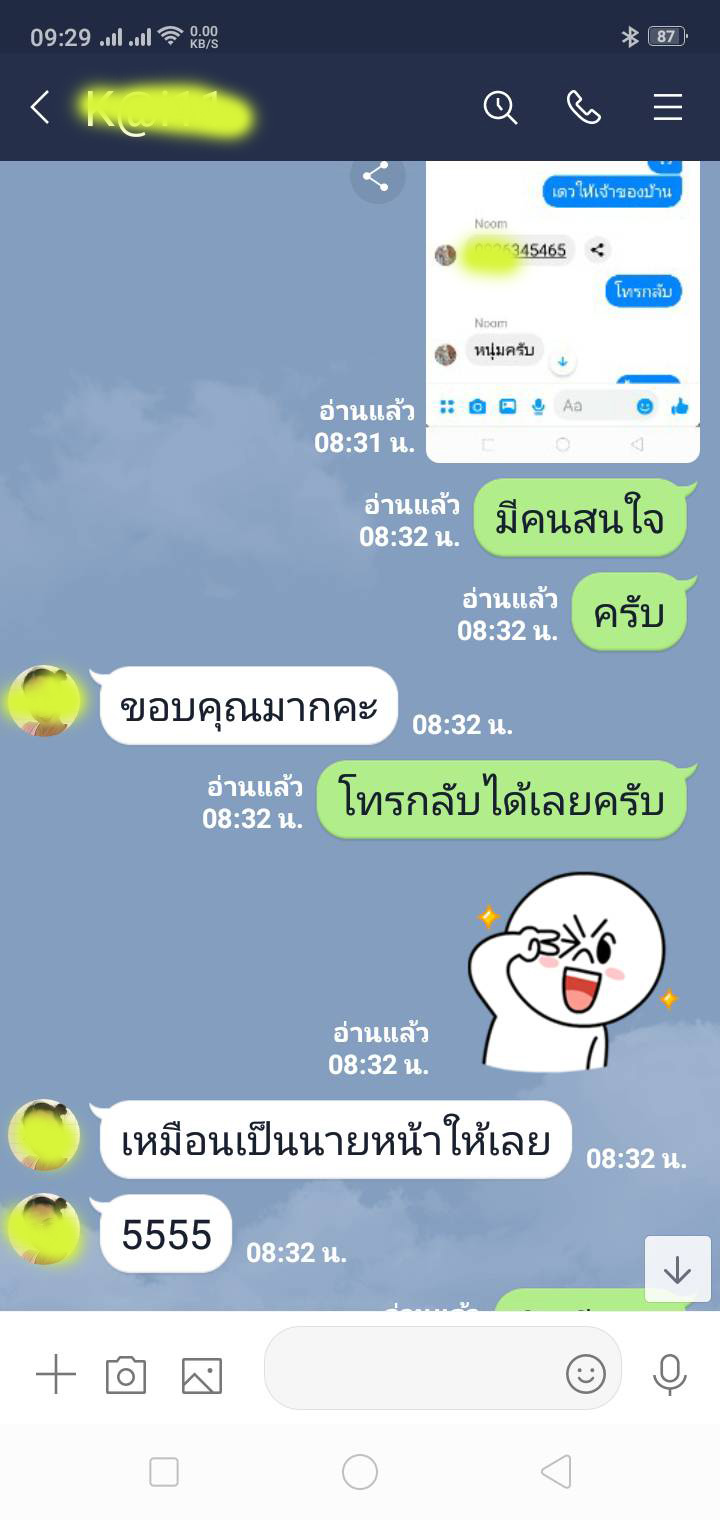Open recent apps from navigation bar
The image size is (720, 1520).
tap(164, 1472)
